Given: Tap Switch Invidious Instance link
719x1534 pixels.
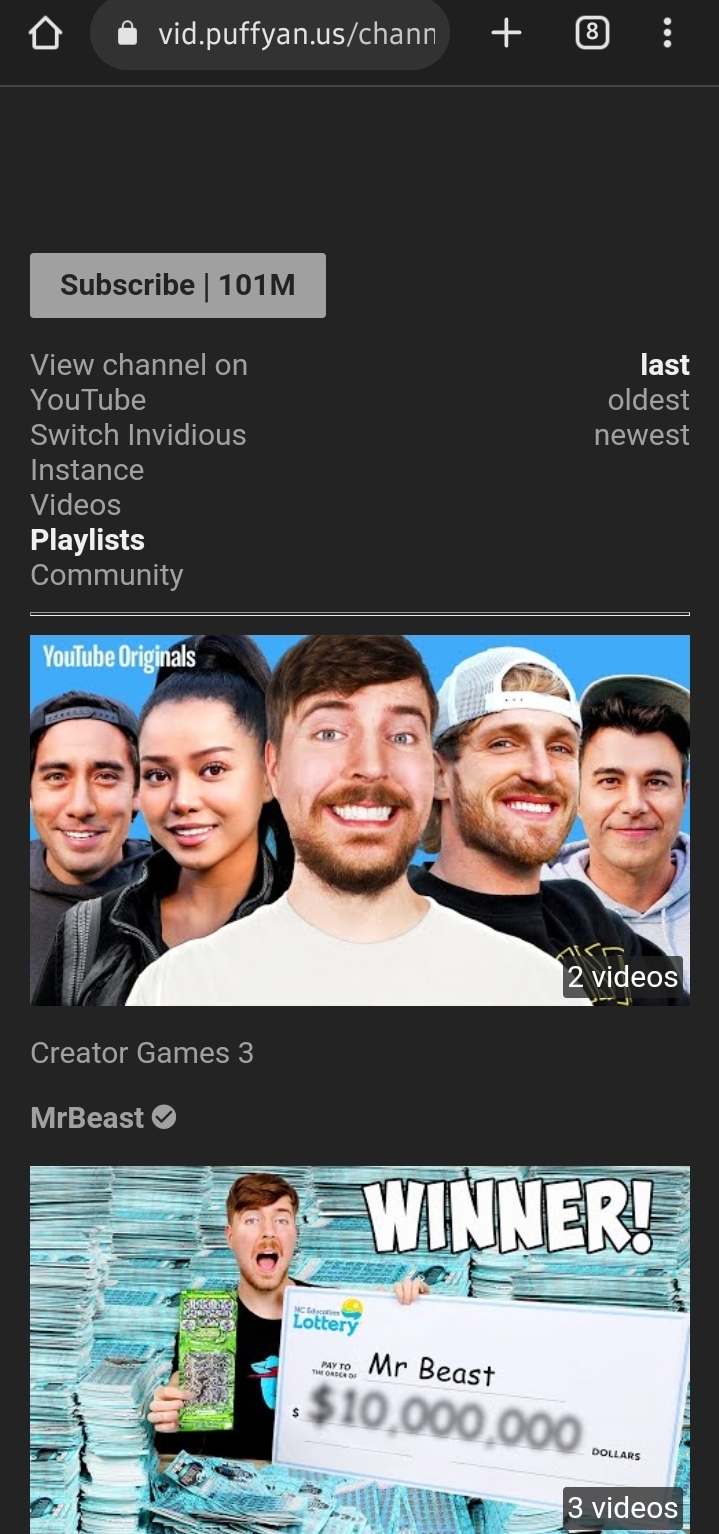Looking at the screenshot, I should 138,452.
